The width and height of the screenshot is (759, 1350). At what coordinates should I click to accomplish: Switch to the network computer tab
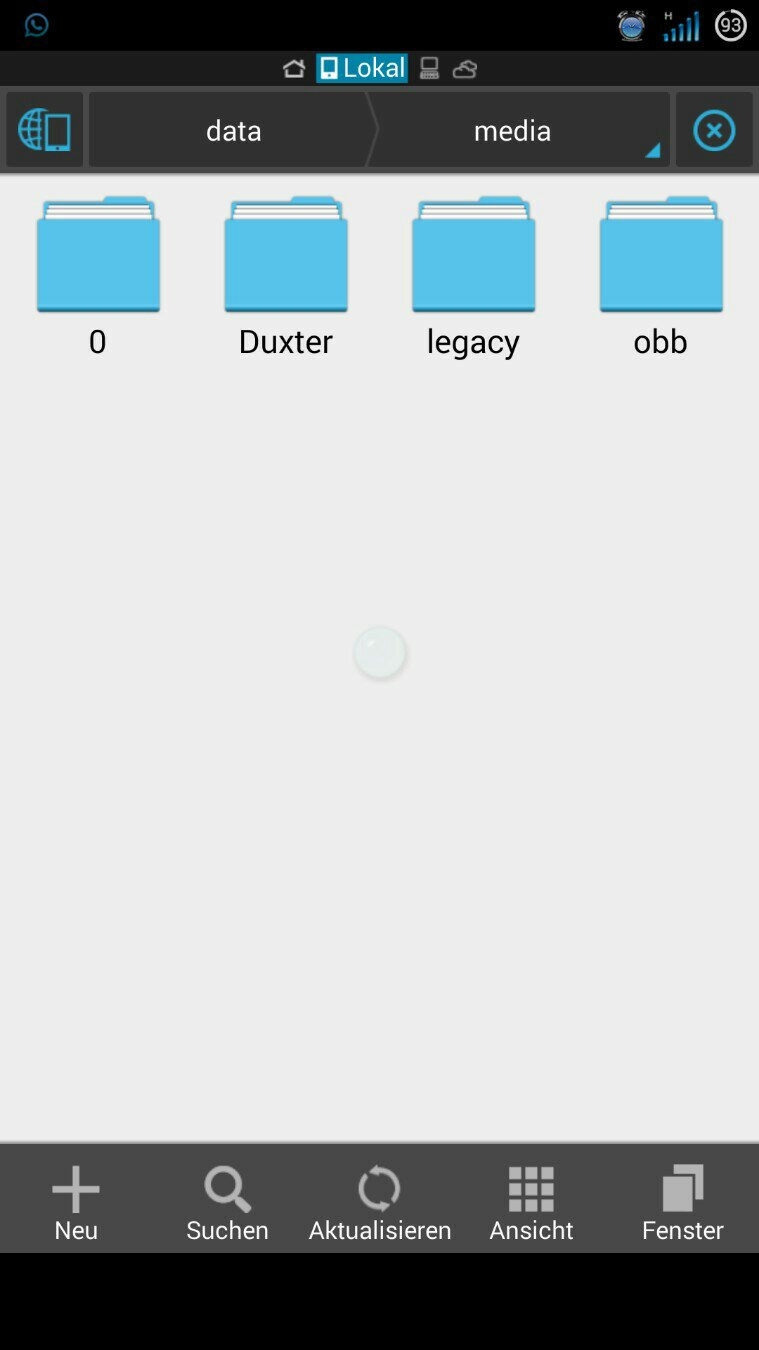pos(429,68)
